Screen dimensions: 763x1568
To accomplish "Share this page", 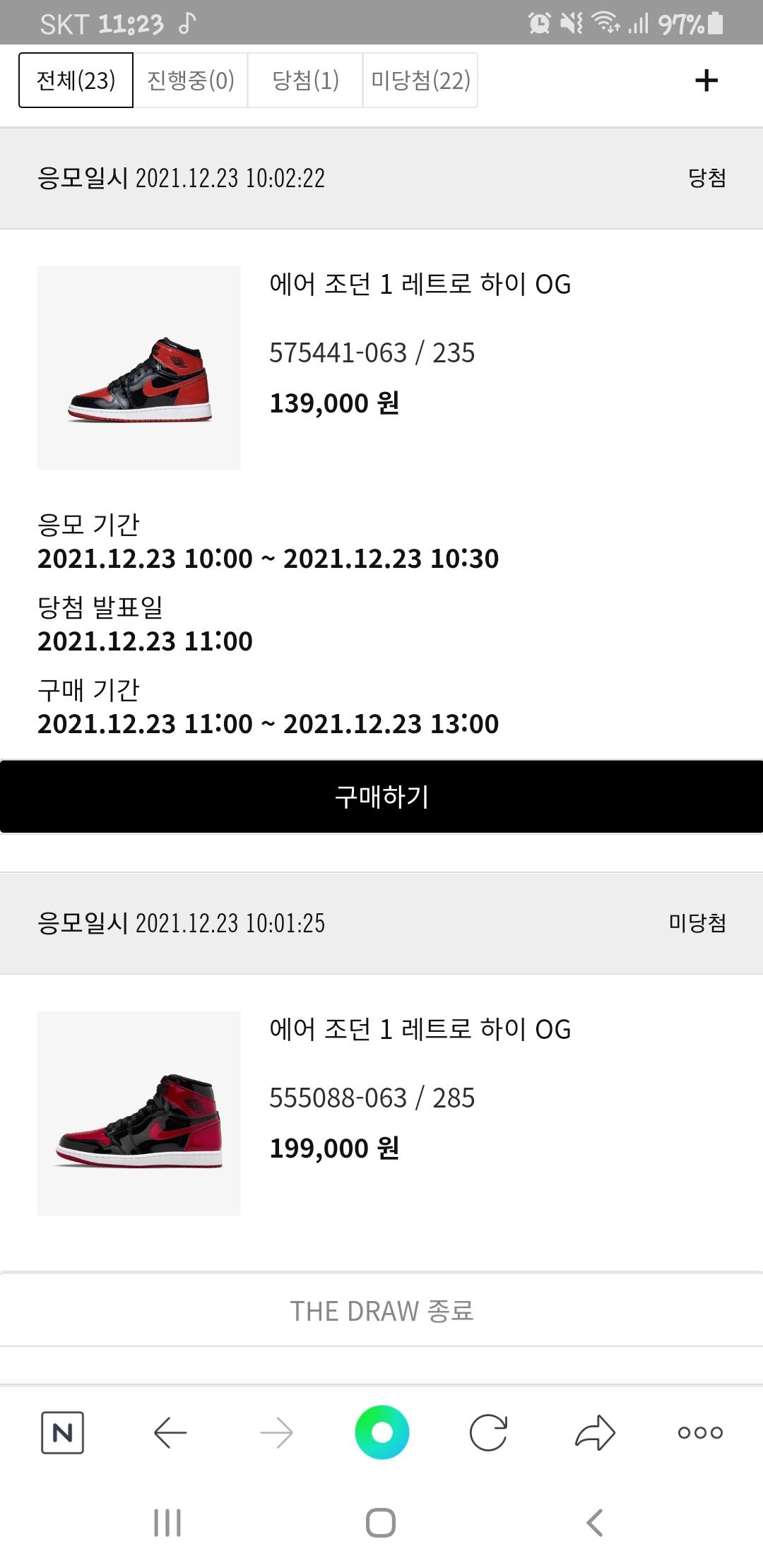I will tap(595, 1432).
